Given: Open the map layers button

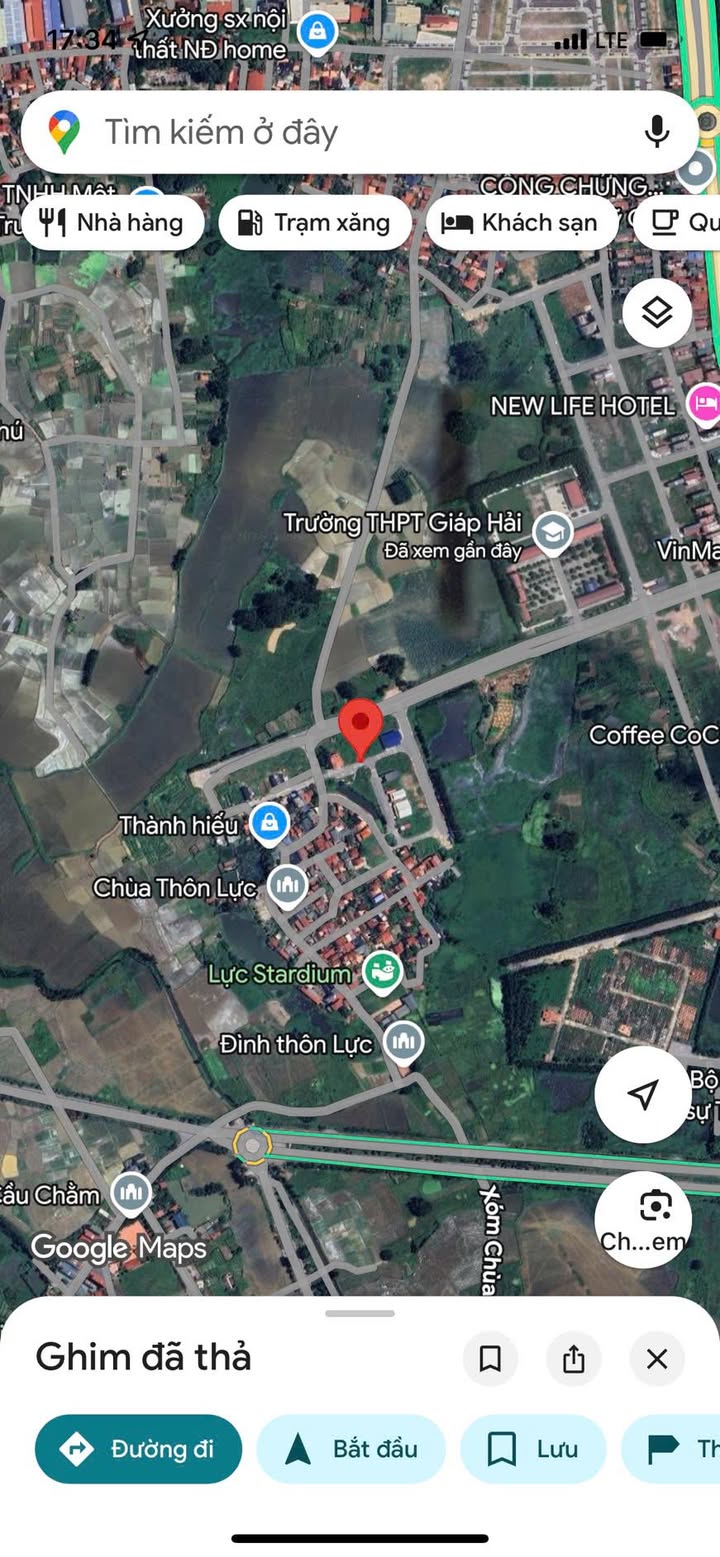Looking at the screenshot, I should pos(657,313).
